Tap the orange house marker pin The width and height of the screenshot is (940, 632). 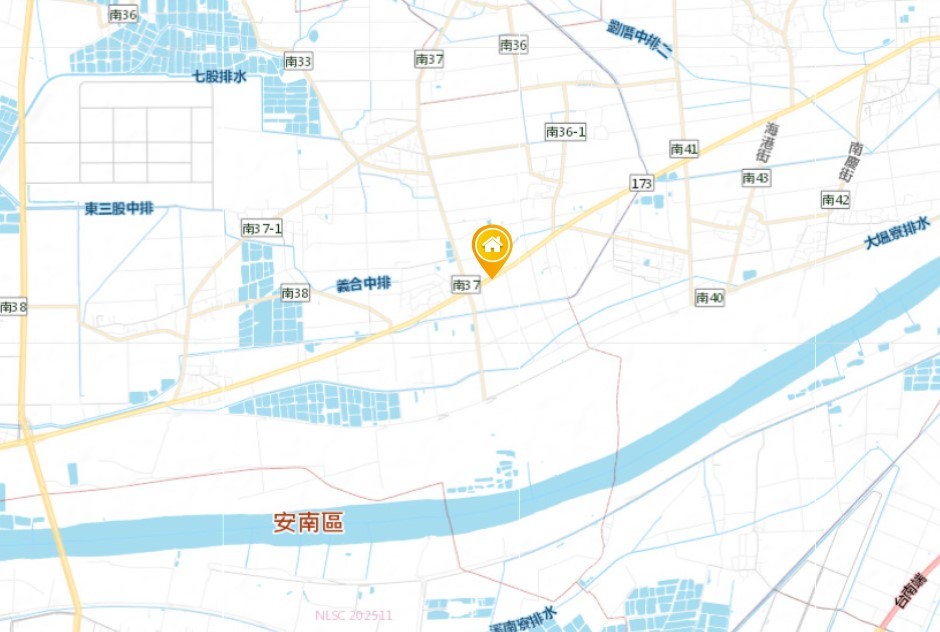(491, 247)
